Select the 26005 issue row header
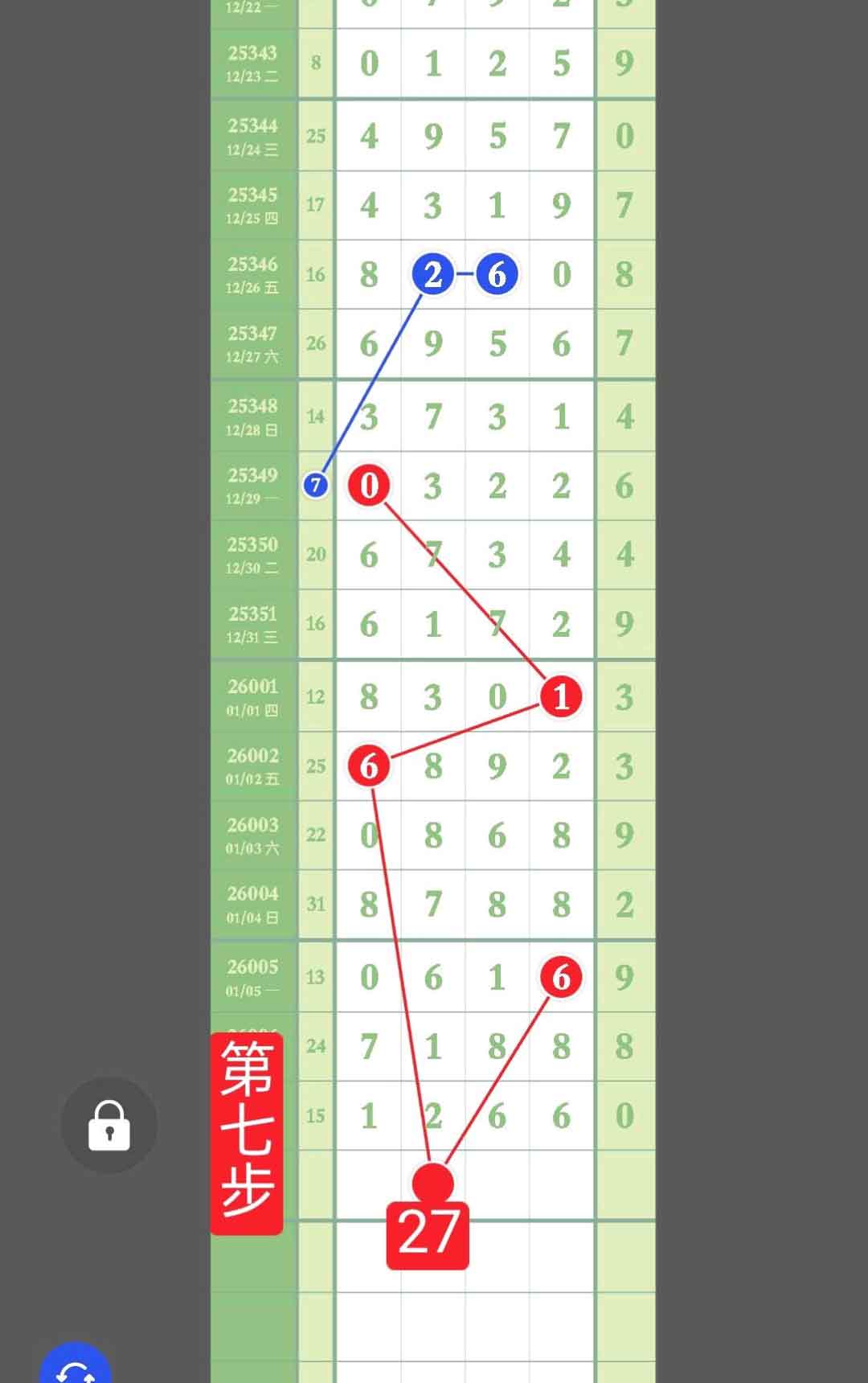 click(252, 976)
